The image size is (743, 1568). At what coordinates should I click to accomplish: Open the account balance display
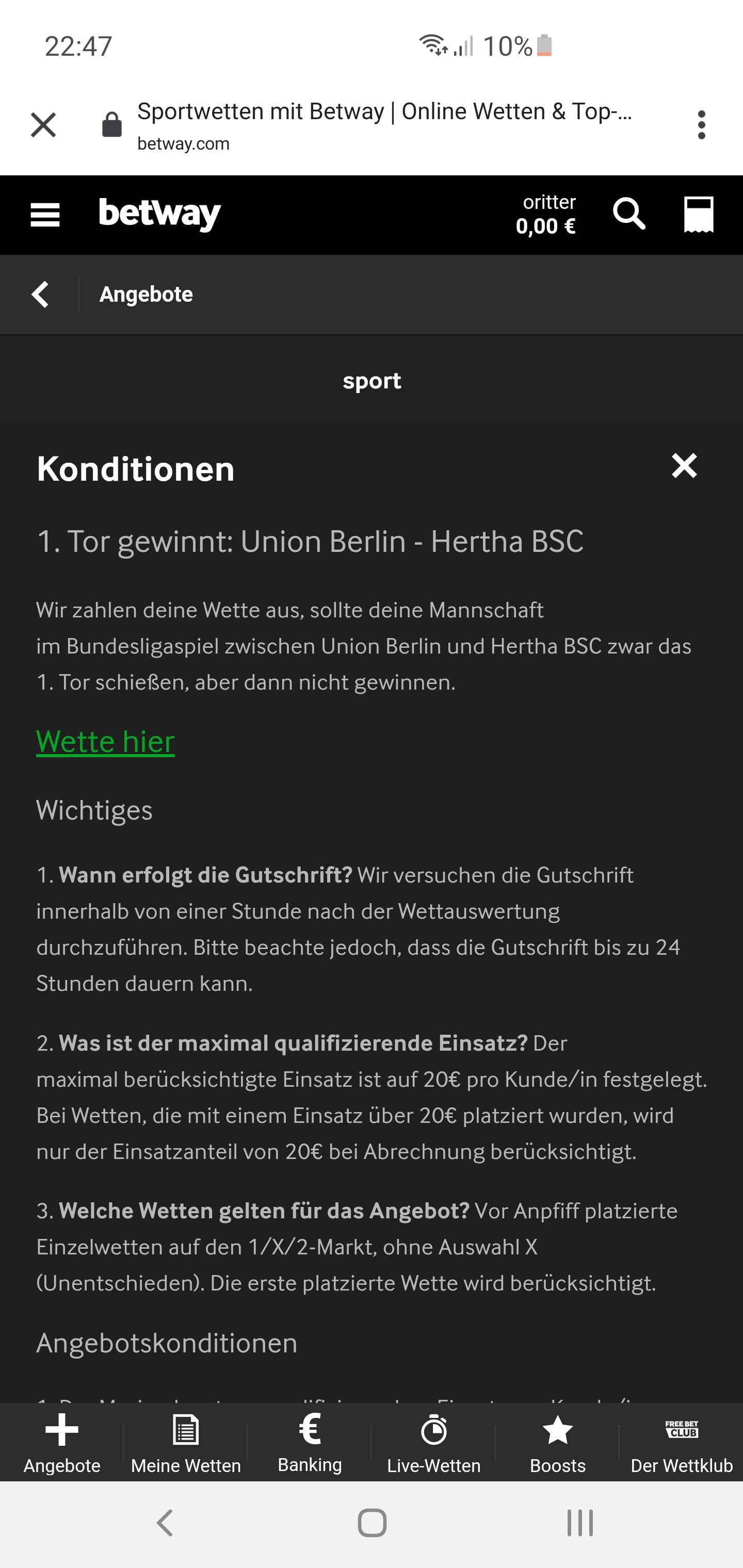coord(546,215)
